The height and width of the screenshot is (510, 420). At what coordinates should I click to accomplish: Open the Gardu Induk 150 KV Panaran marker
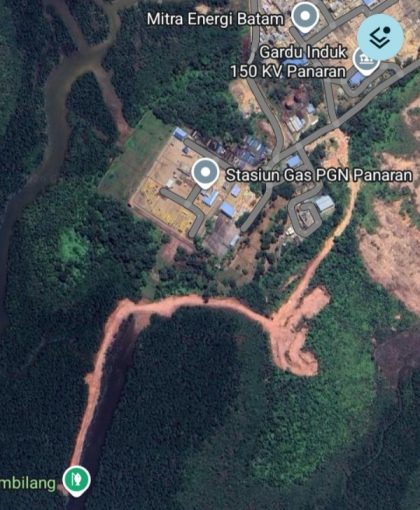pos(364,62)
